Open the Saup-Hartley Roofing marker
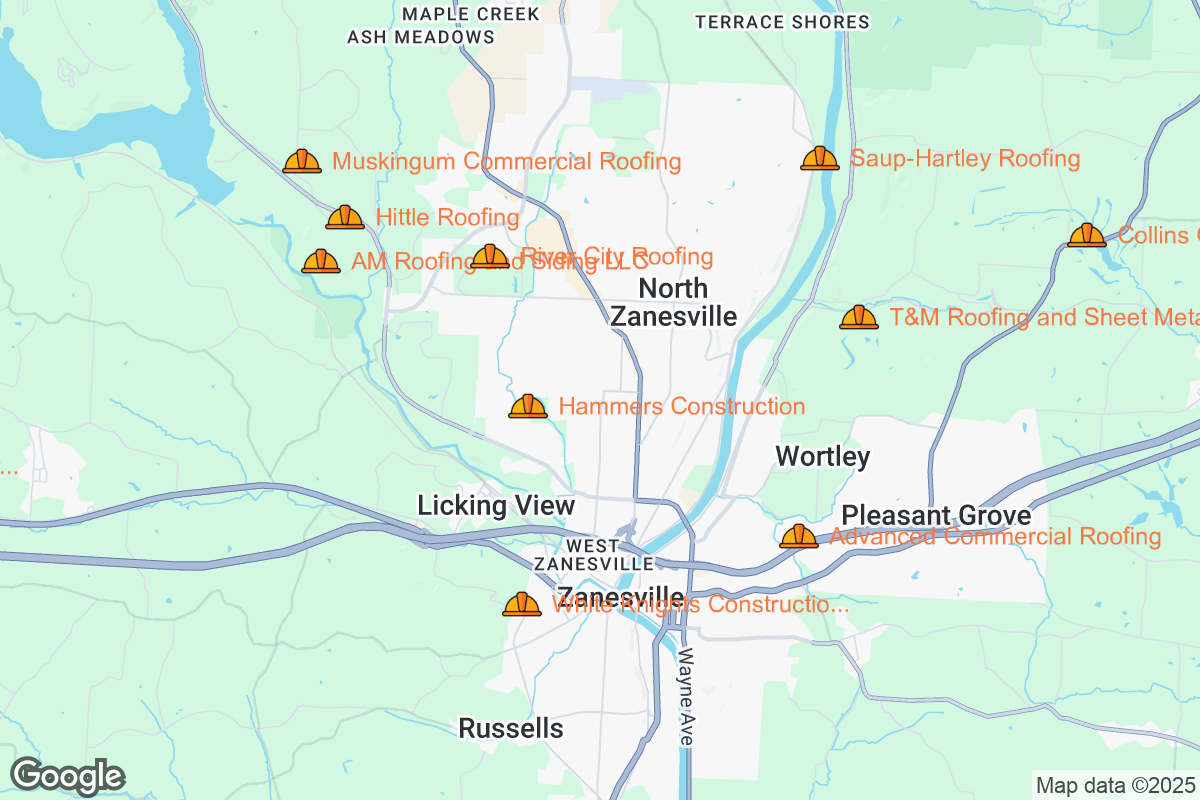 click(820, 158)
